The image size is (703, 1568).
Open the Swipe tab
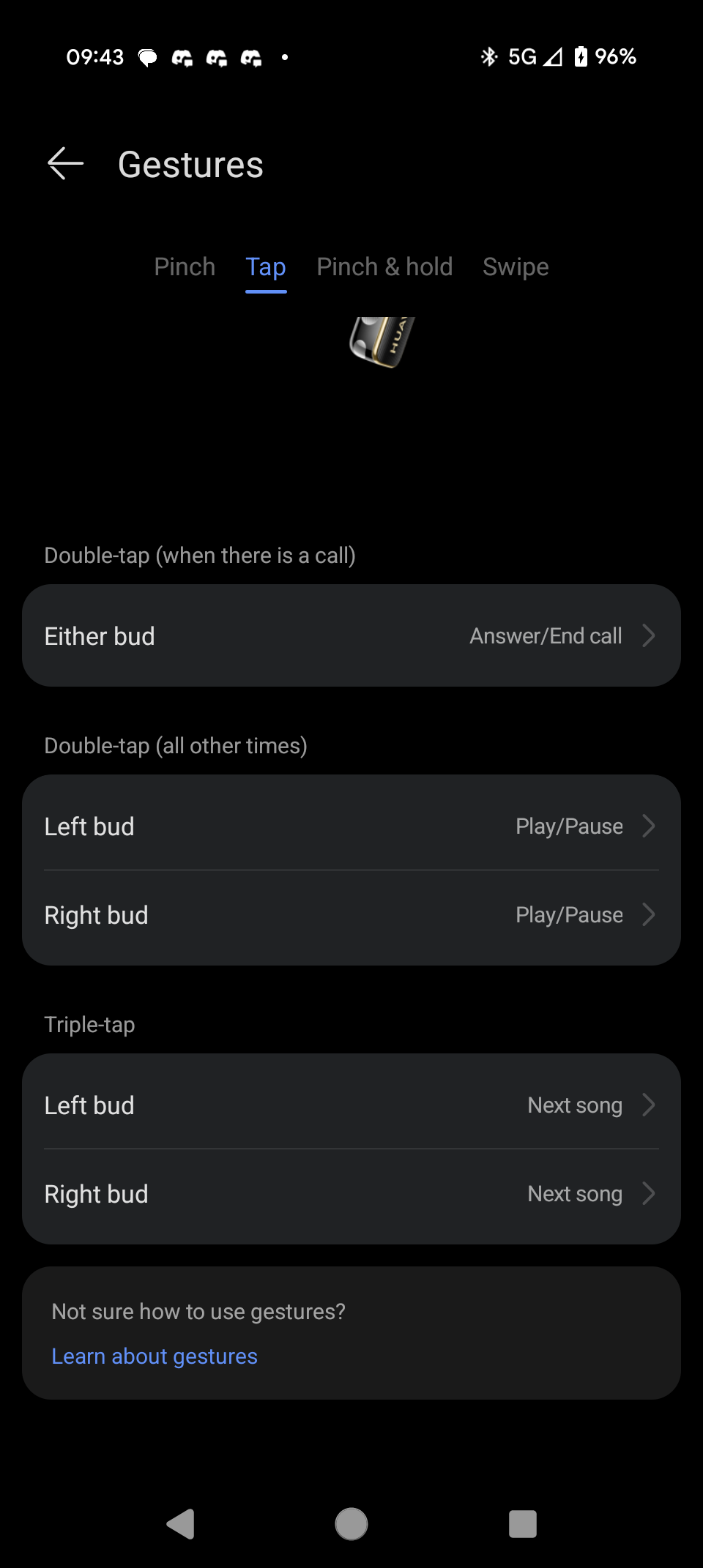pos(516,267)
